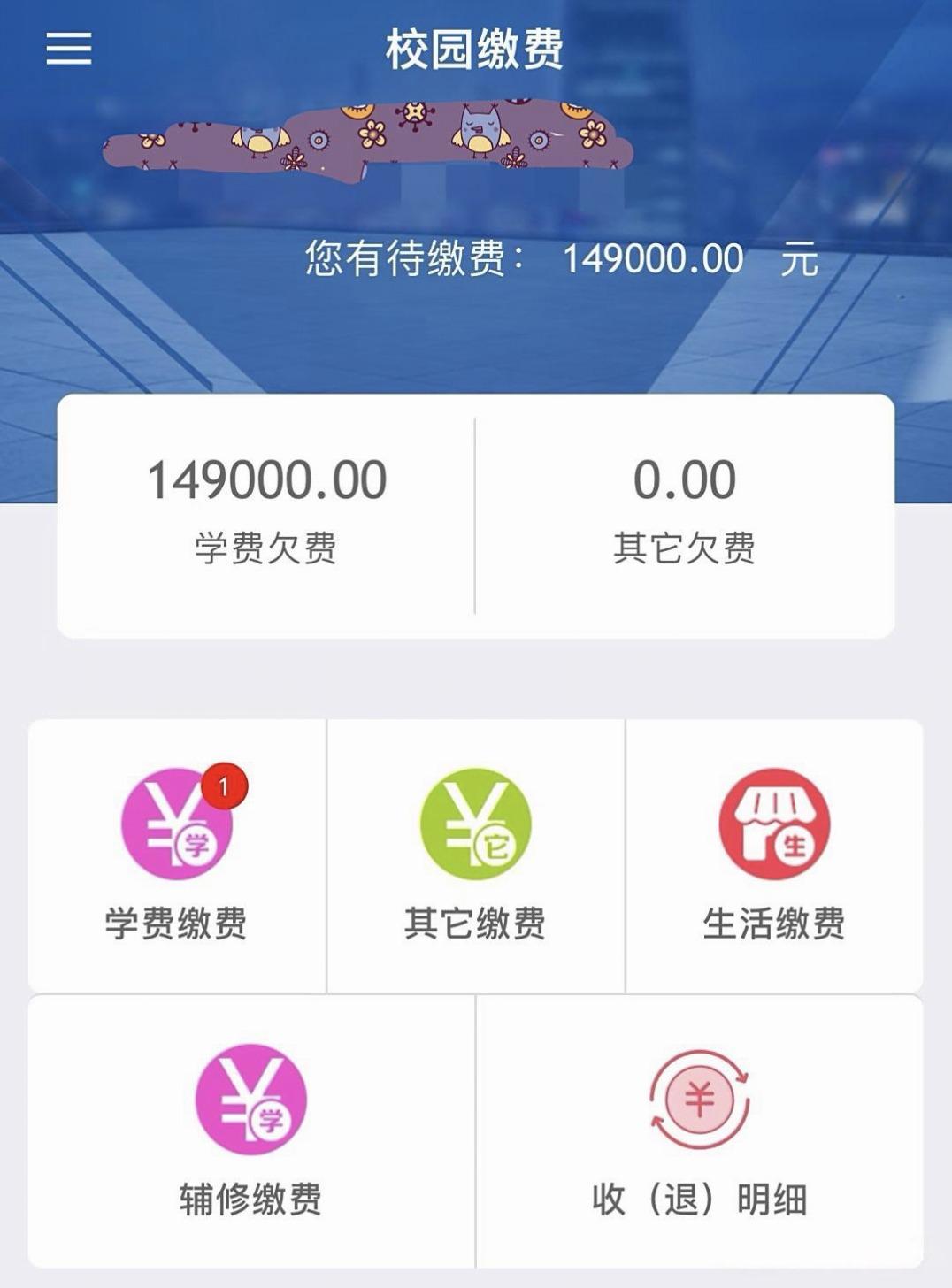Open the hamburger drawer menu
Viewport: 952px width, 1288px height.
[69, 49]
